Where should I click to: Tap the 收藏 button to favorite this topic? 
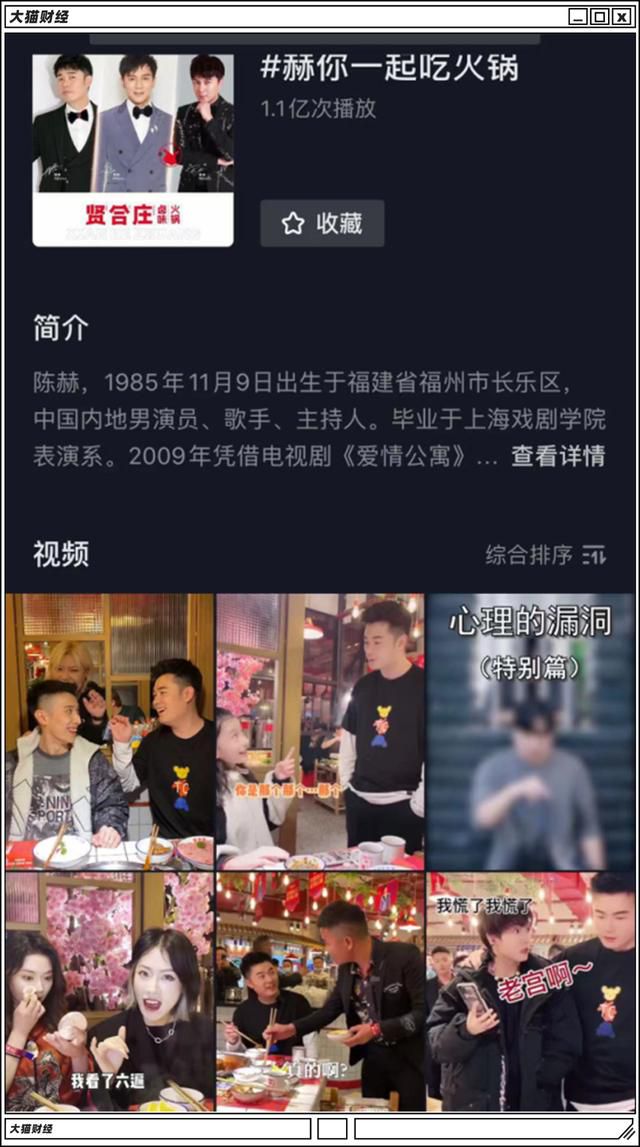(x=322, y=223)
